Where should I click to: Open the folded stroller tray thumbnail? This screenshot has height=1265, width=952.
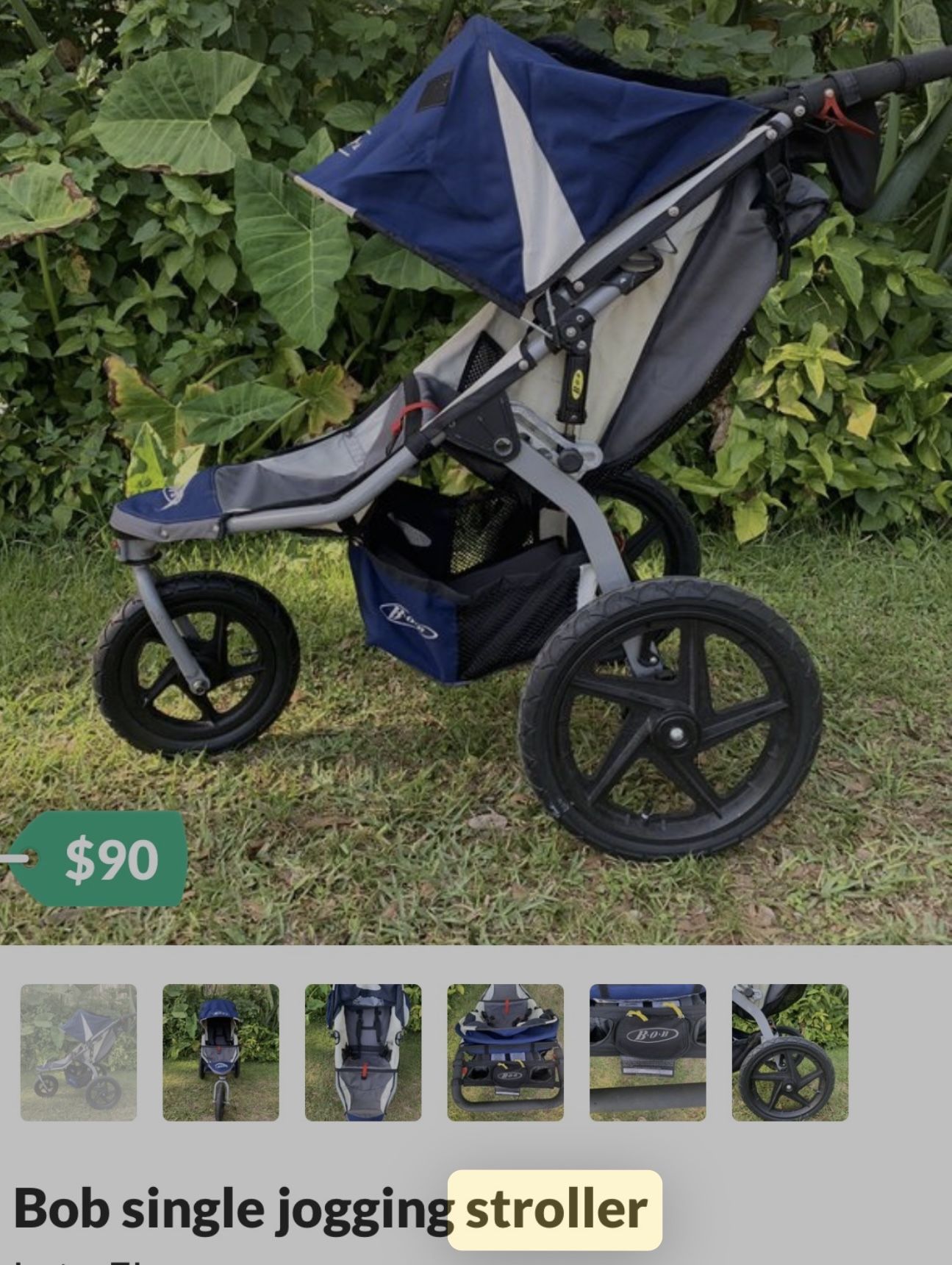pyautogui.click(x=504, y=1063)
